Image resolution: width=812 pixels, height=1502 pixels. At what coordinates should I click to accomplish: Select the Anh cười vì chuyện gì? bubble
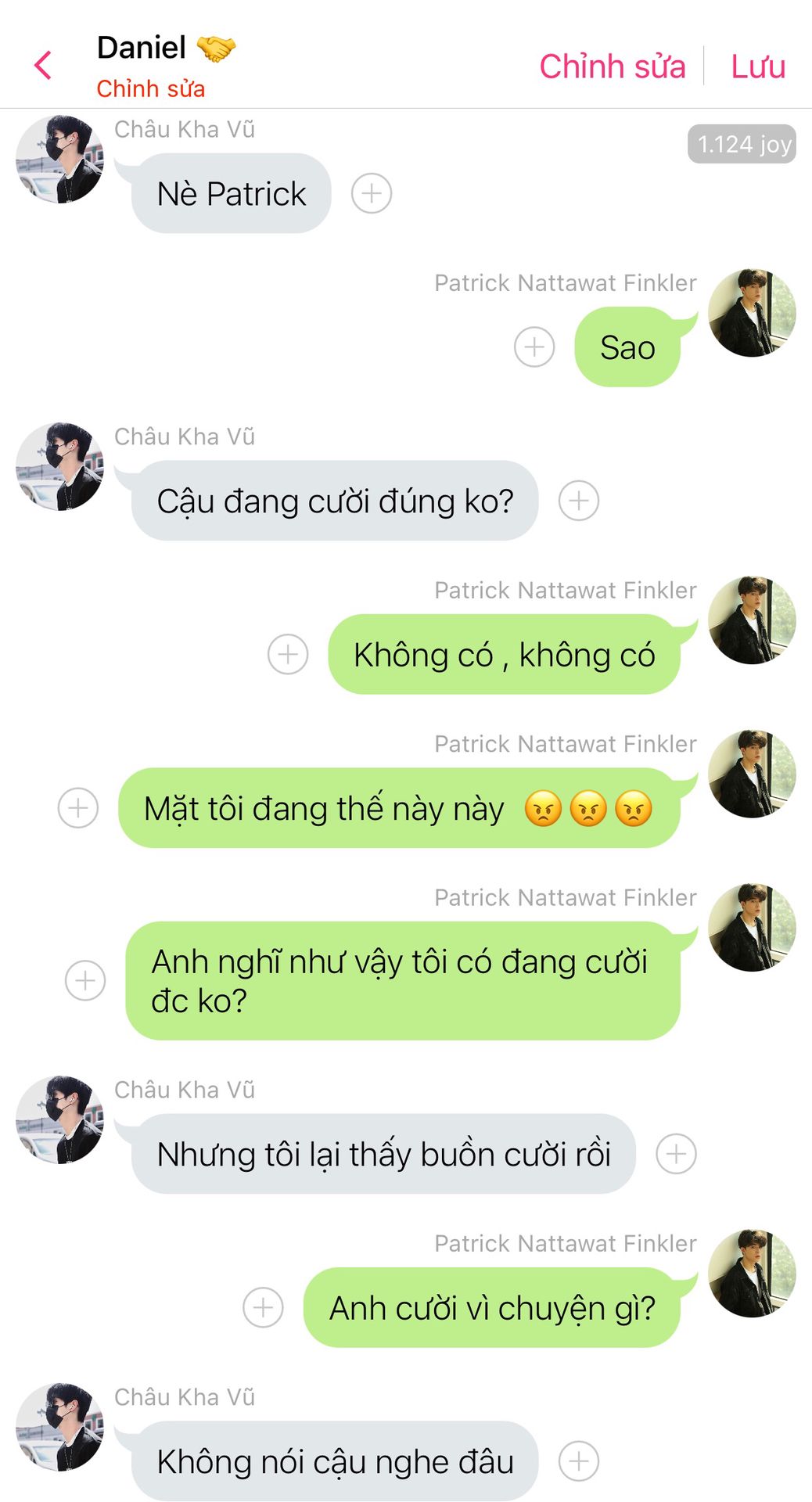[491, 1307]
